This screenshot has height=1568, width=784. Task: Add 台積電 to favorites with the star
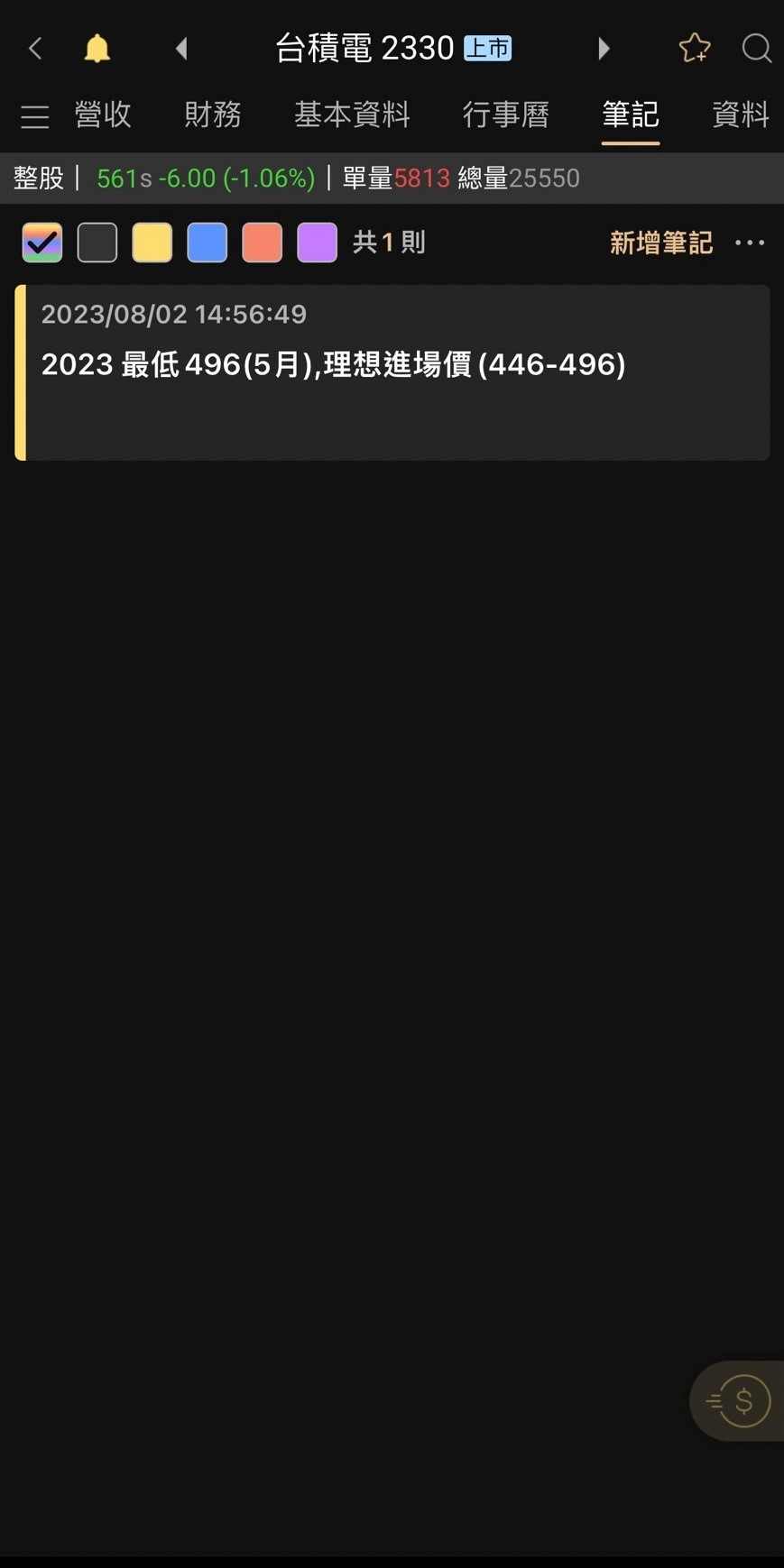pos(694,49)
